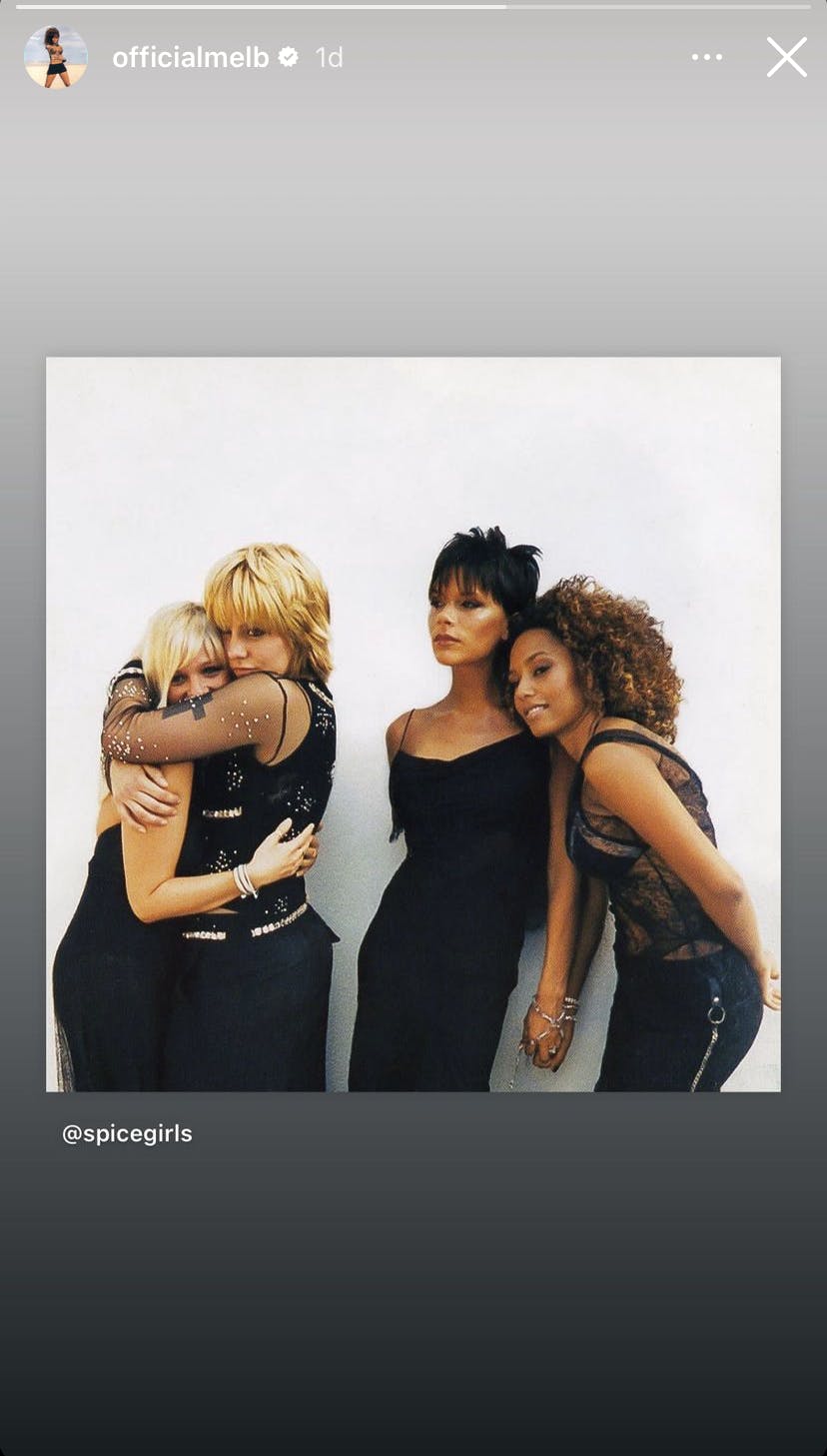Open the @spicegirls mention

click(127, 1133)
